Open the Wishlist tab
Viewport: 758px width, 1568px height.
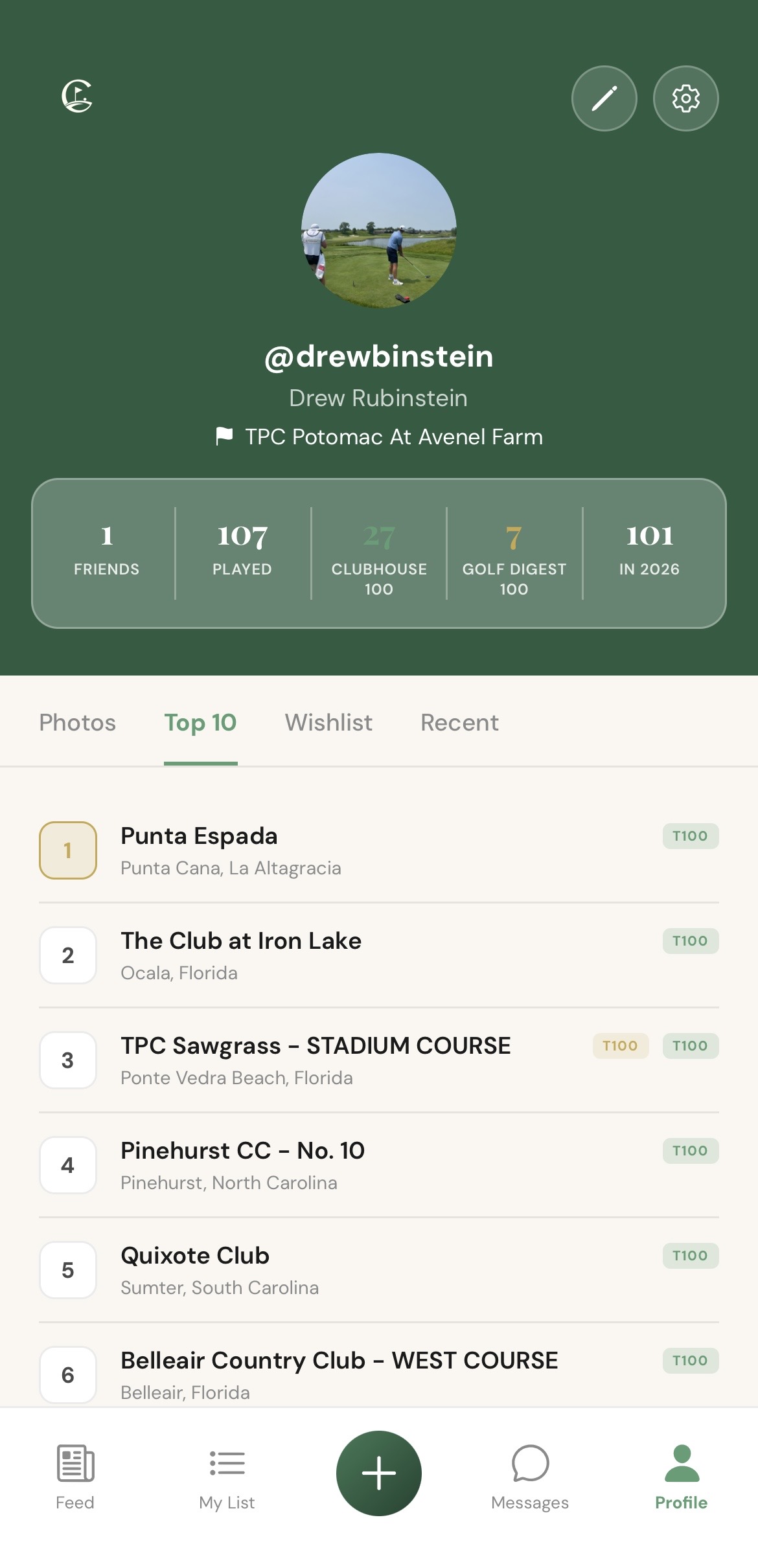pos(328,723)
